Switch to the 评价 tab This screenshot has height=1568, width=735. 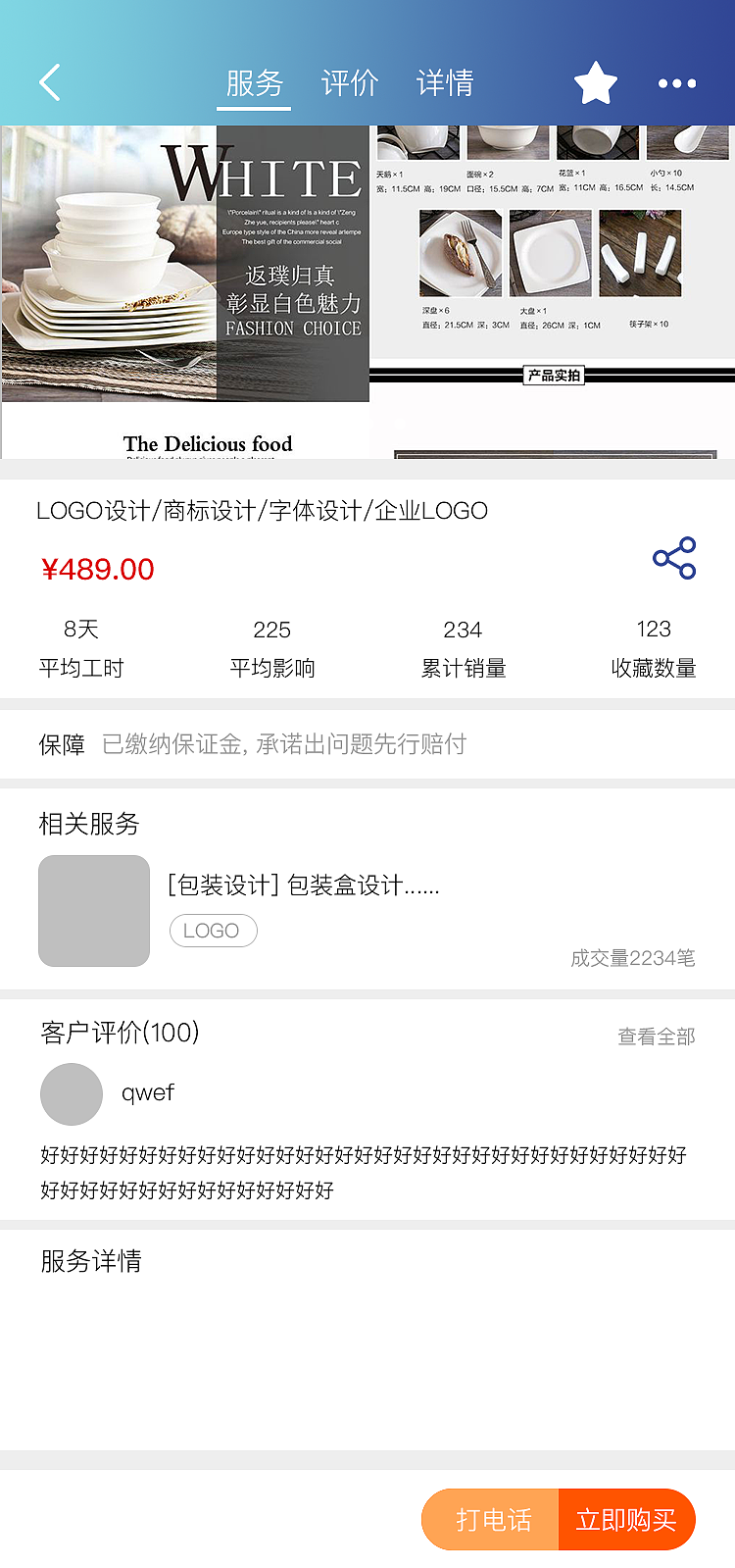350,84
